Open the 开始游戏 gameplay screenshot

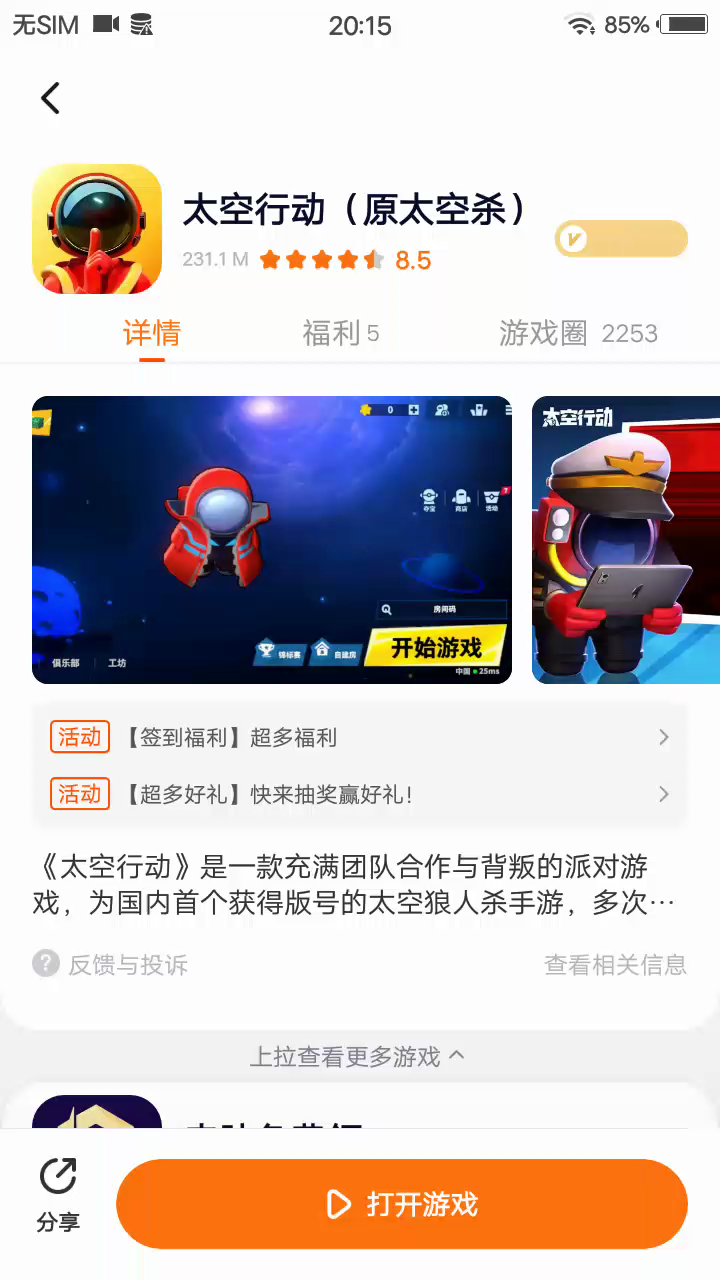pos(272,540)
